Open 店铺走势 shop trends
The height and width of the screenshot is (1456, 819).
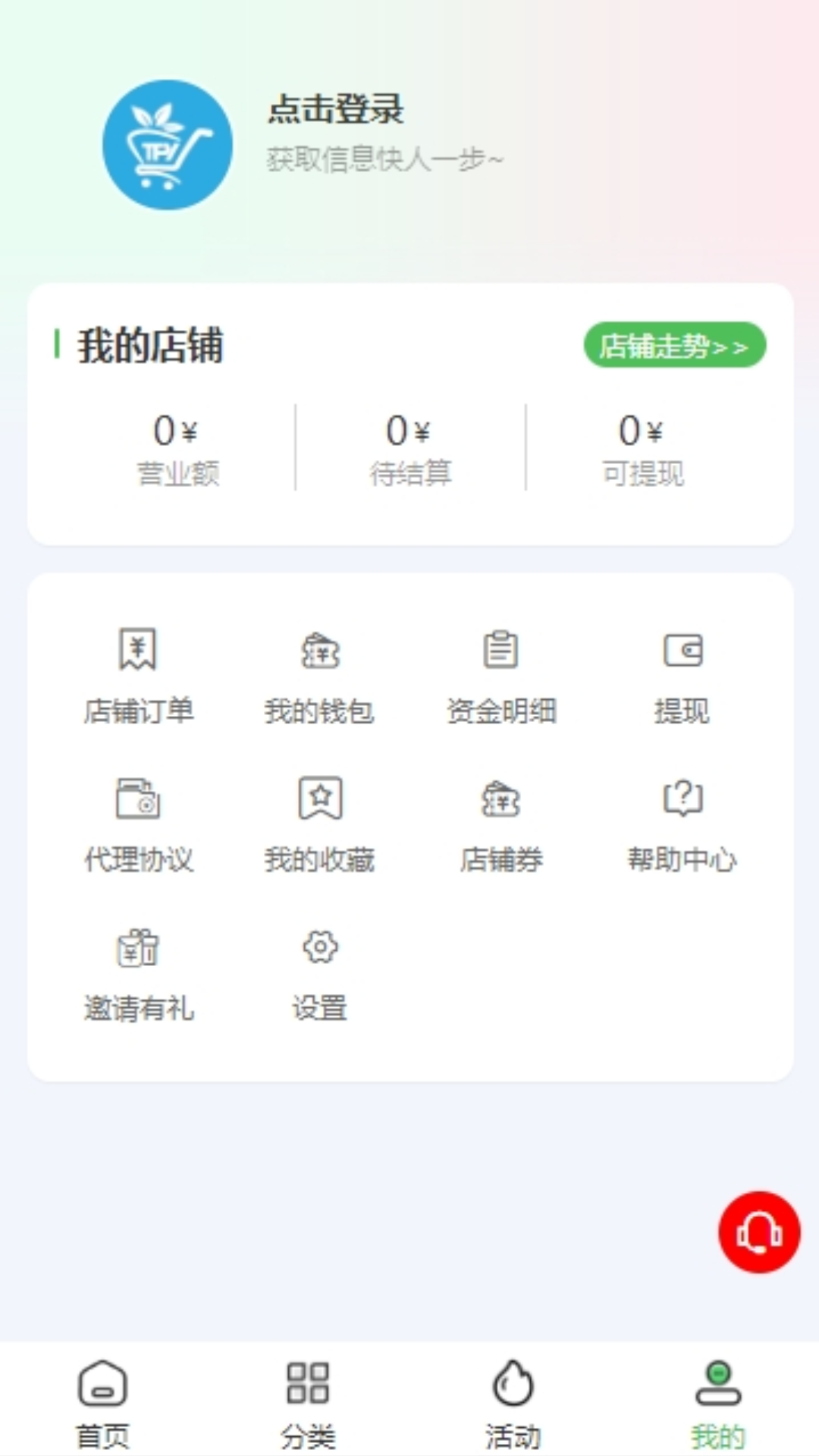pyautogui.click(x=674, y=346)
